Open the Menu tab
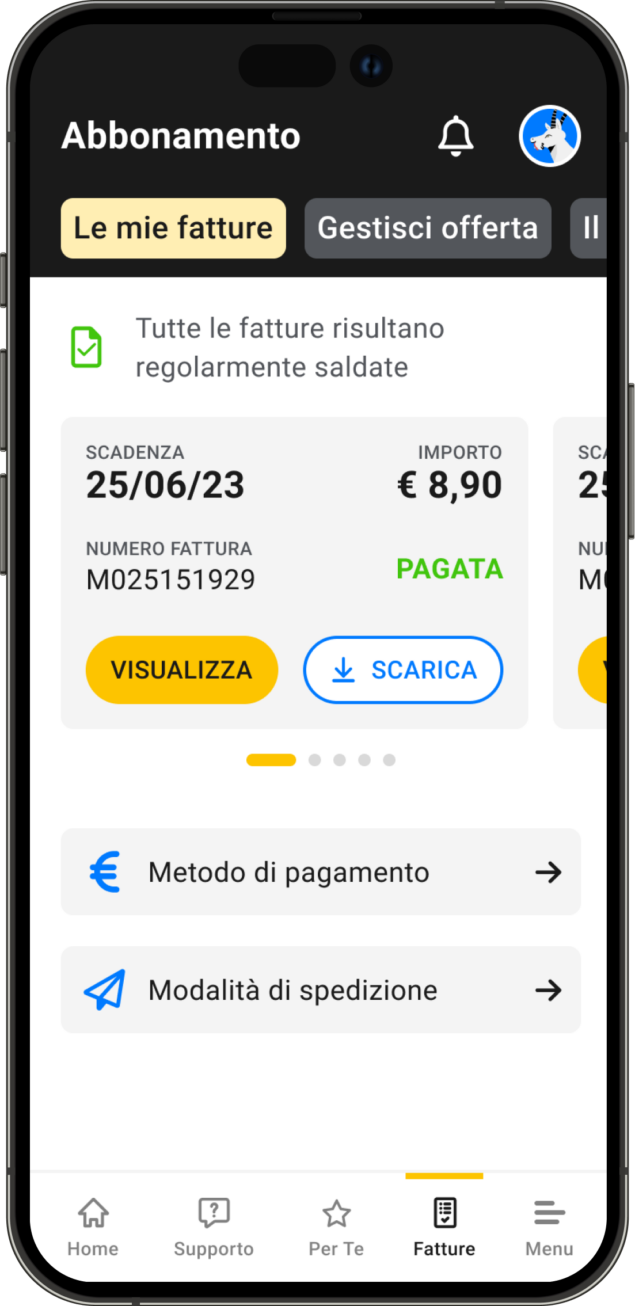The height and width of the screenshot is (1306, 635). coord(549,1227)
